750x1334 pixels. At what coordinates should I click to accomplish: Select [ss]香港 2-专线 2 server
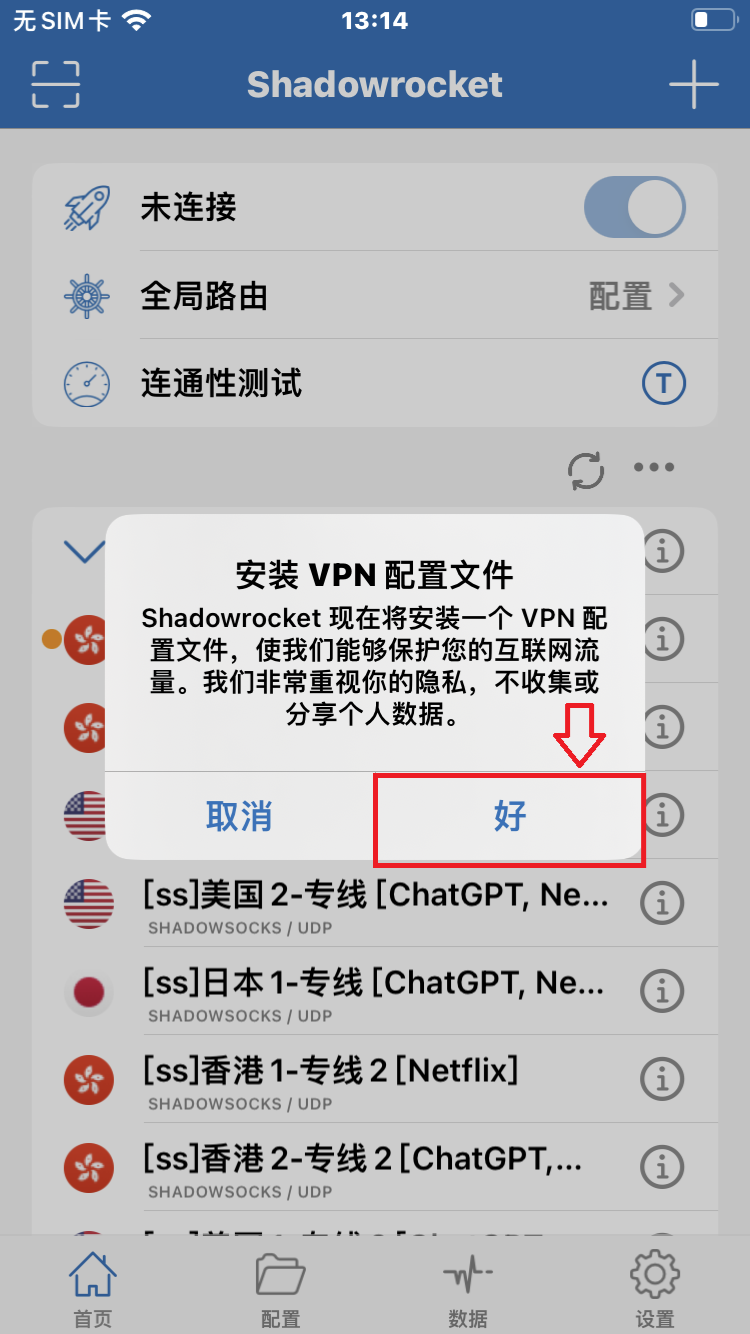click(x=375, y=1168)
